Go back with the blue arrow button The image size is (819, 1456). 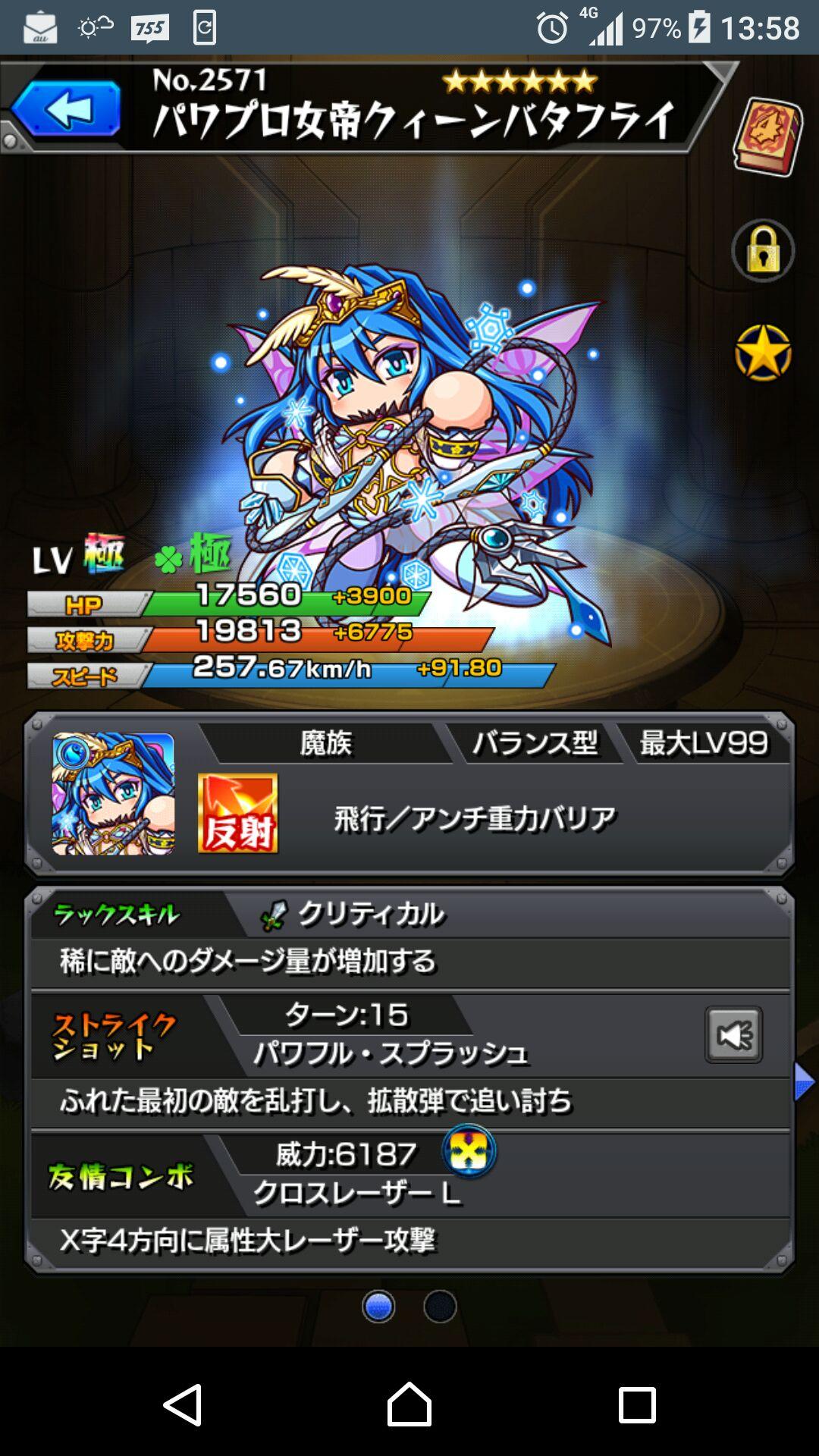click(67, 108)
